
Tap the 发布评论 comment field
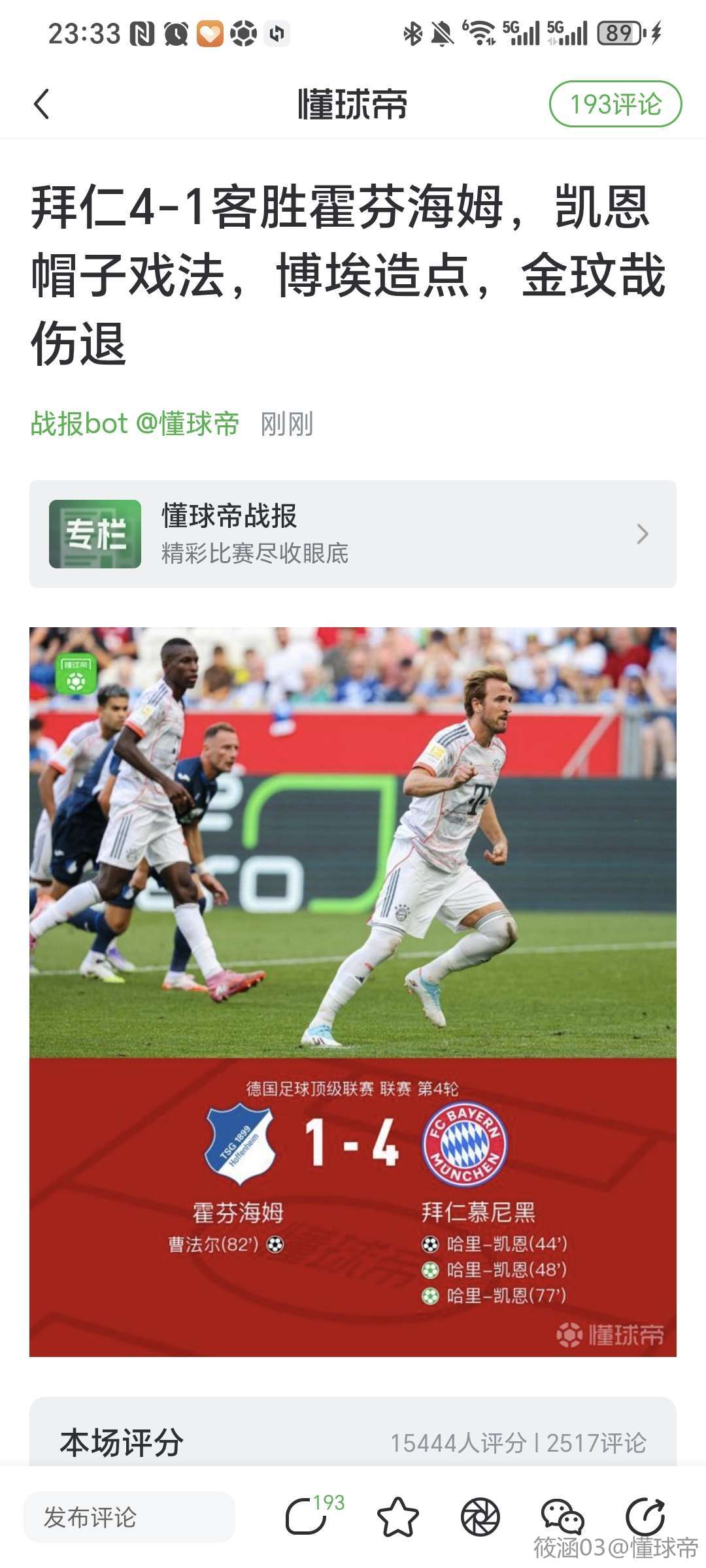point(129,1517)
